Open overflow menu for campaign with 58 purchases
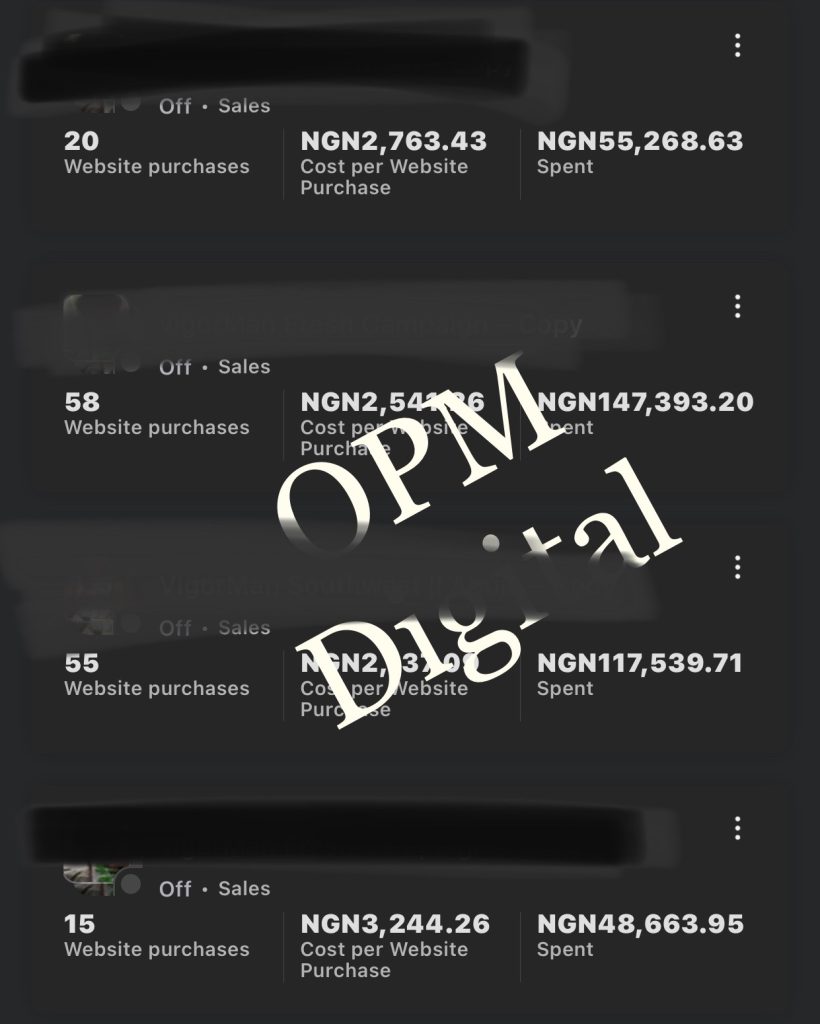820x1024 pixels. [x=737, y=306]
